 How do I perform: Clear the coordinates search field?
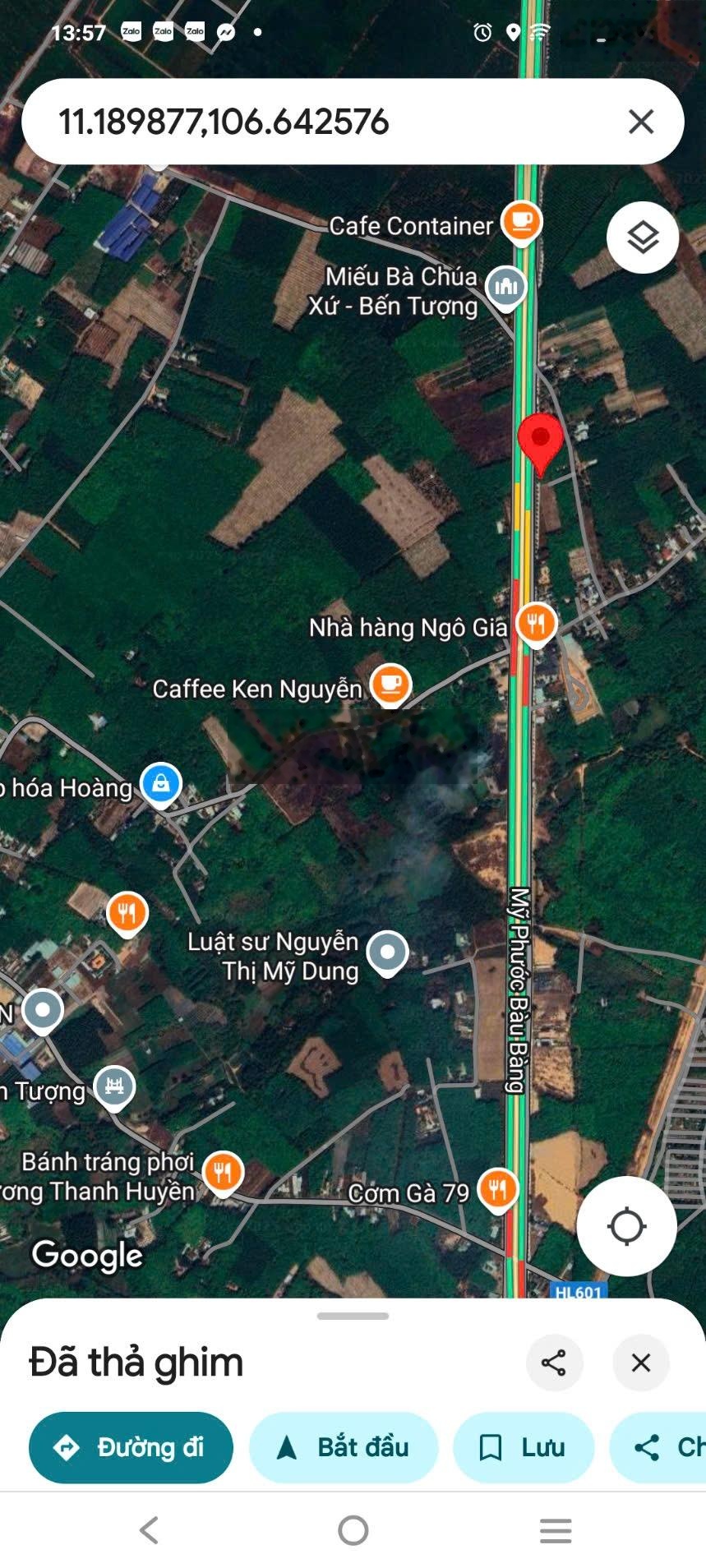(640, 122)
